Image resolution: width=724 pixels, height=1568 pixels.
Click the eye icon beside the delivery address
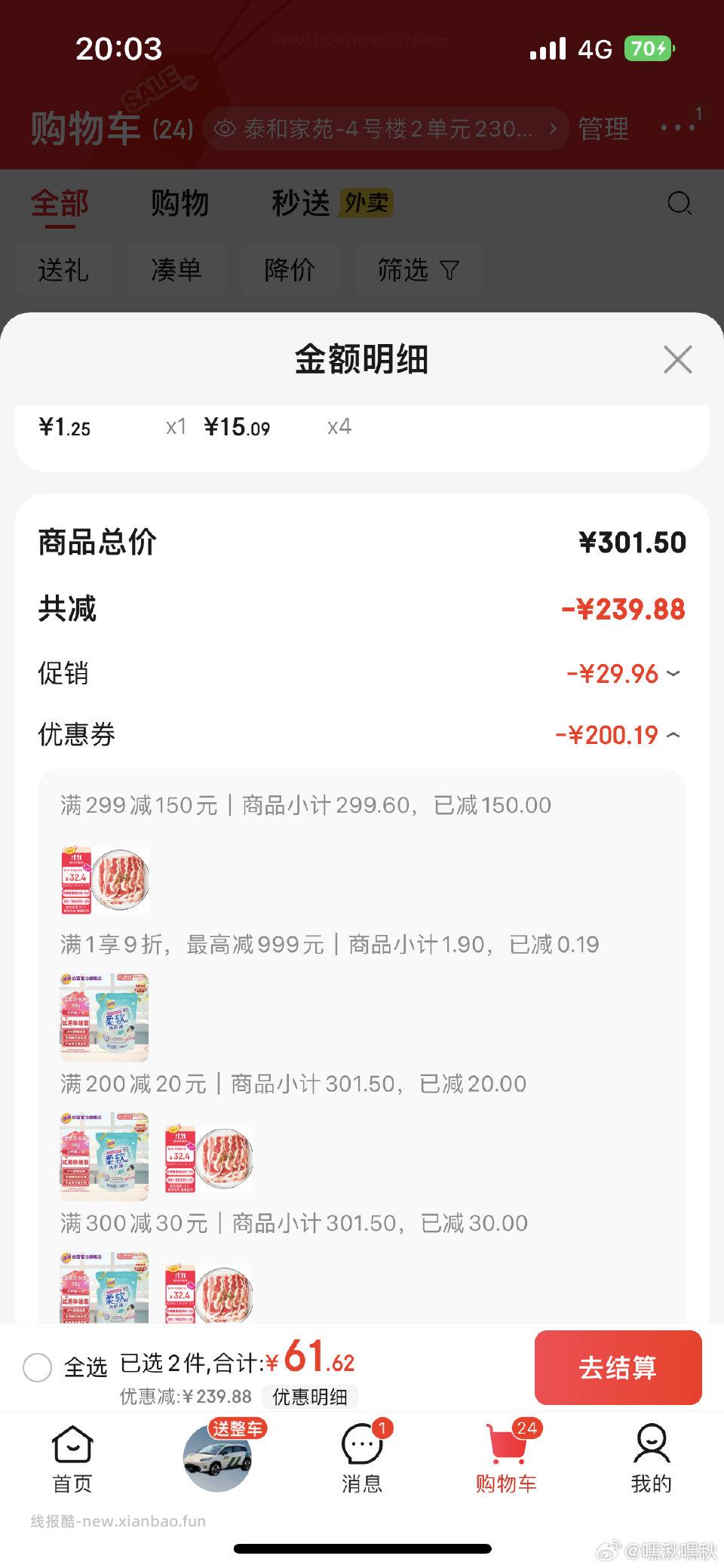[x=223, y=128]
